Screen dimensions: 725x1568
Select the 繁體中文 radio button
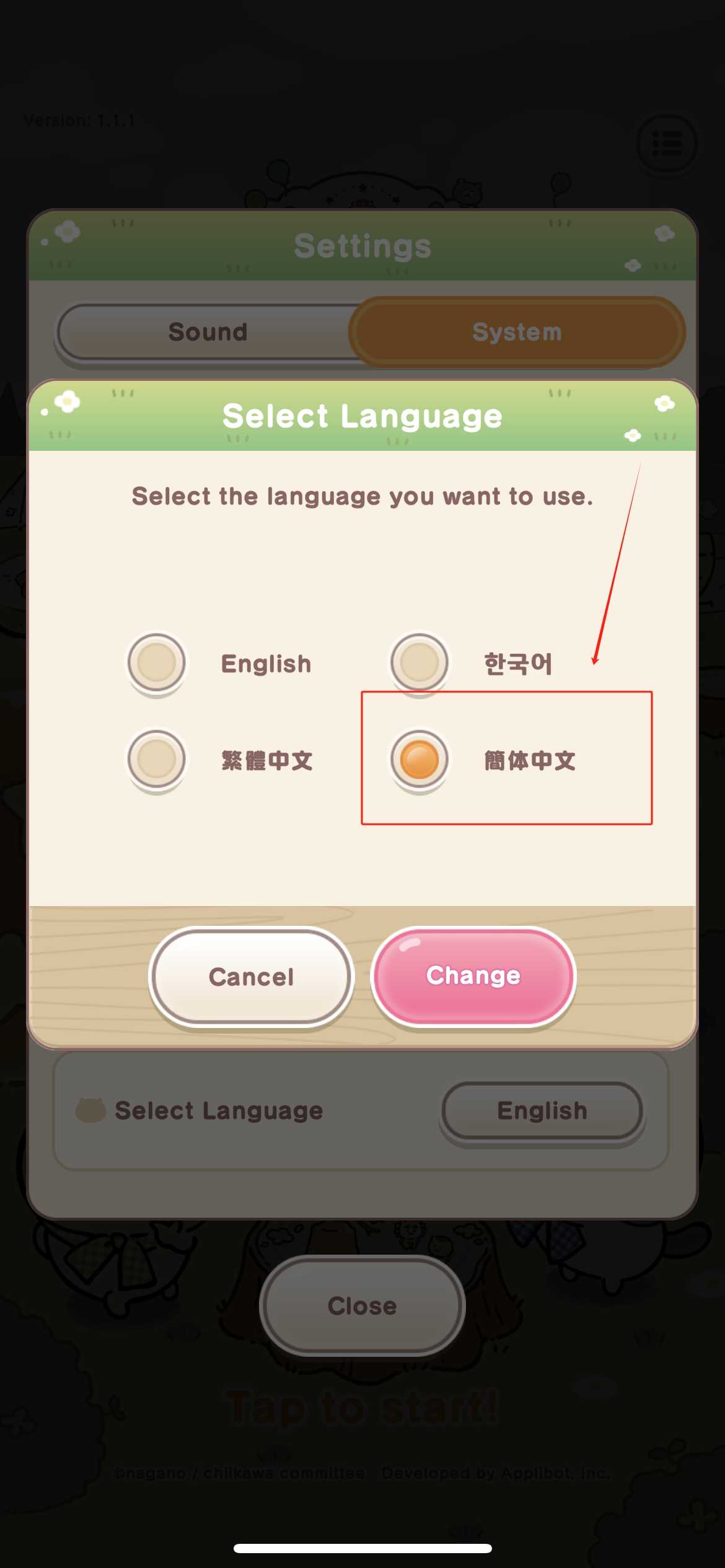(157, 759)
